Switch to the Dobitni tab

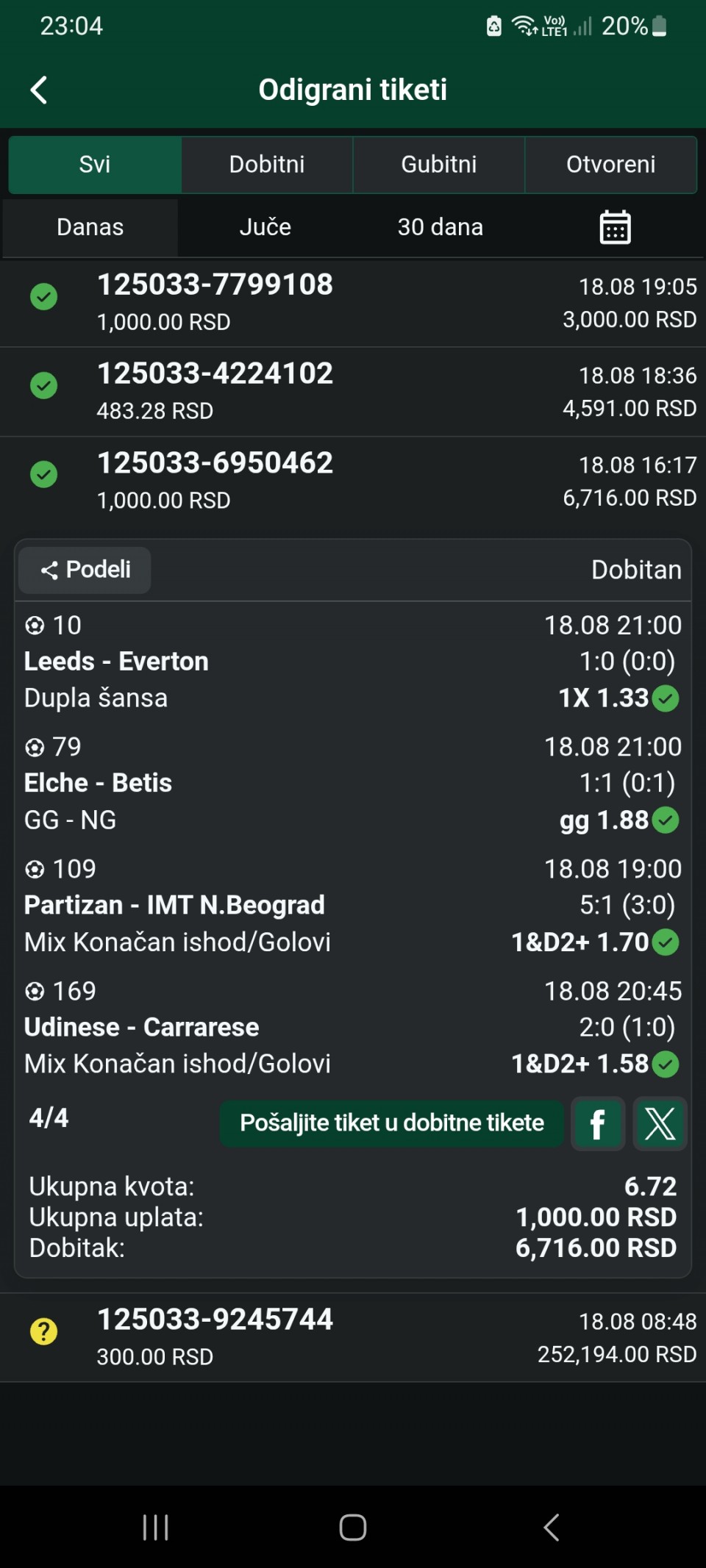pos(267,164)
